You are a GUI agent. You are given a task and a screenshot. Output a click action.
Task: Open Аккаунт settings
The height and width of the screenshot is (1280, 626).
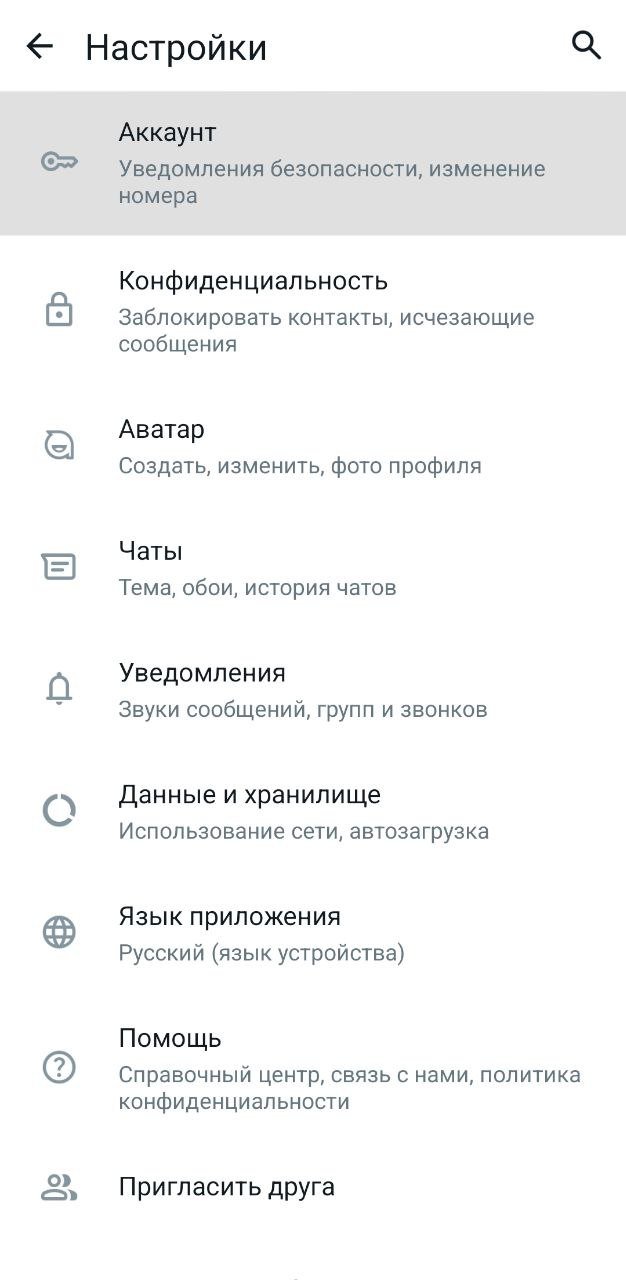313,163
